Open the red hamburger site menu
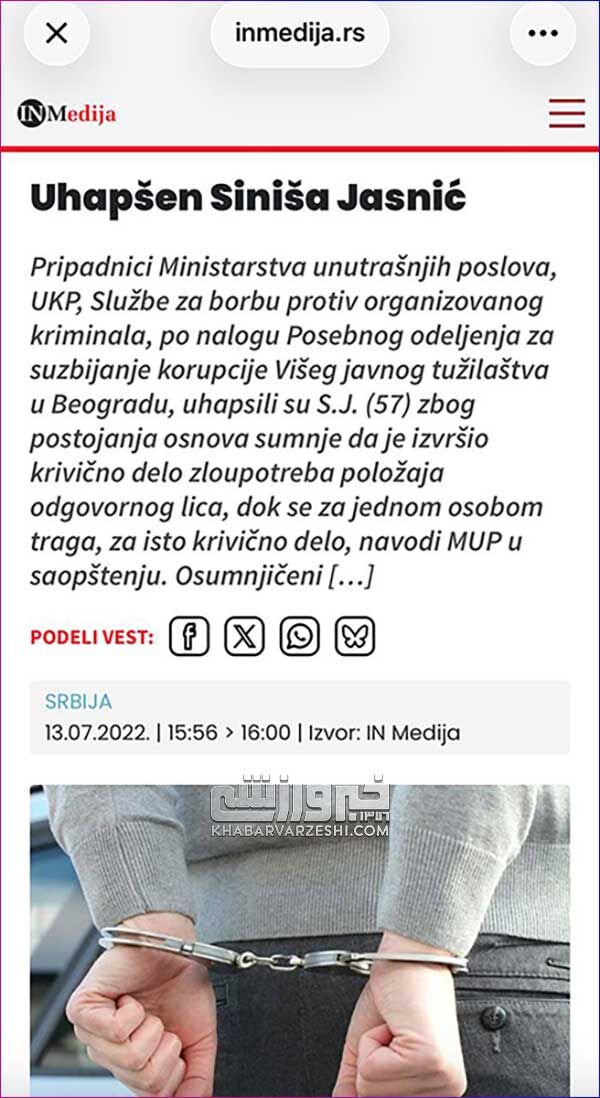This screenshot has height=1098, width=600. [x=567, y=113]
